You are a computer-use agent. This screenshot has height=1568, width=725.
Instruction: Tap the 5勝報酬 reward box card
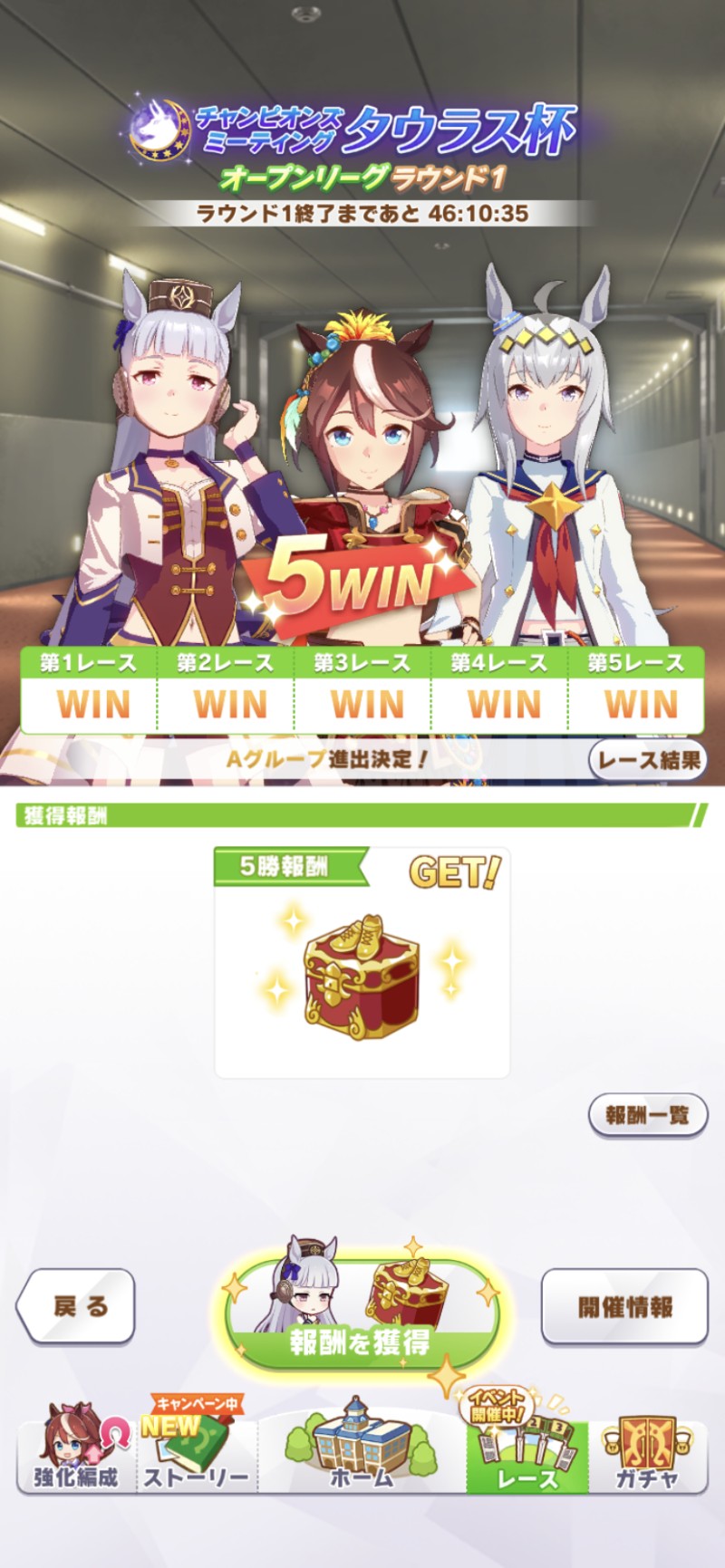pos(362,963)
